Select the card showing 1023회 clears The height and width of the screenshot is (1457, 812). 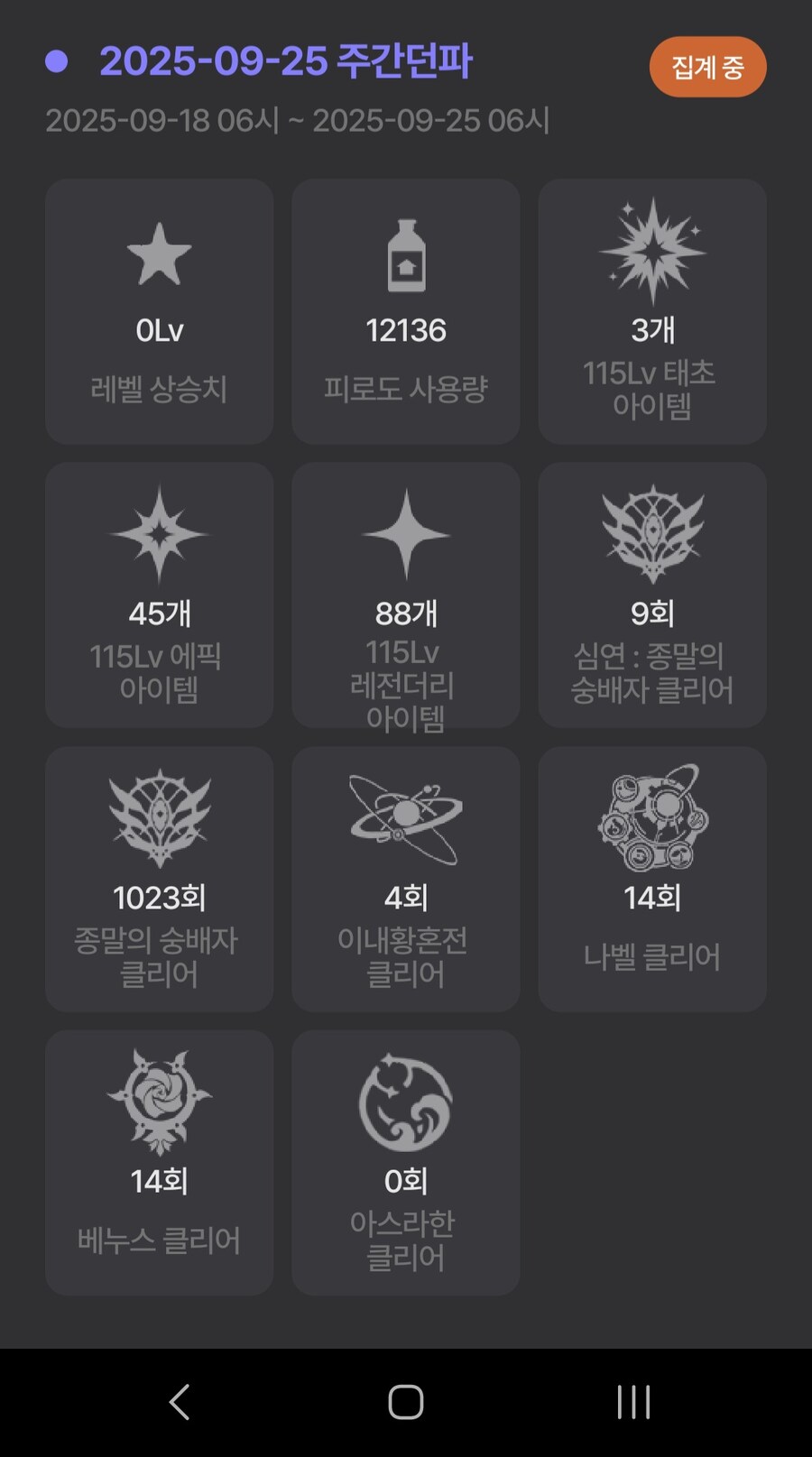pos(159,880)
